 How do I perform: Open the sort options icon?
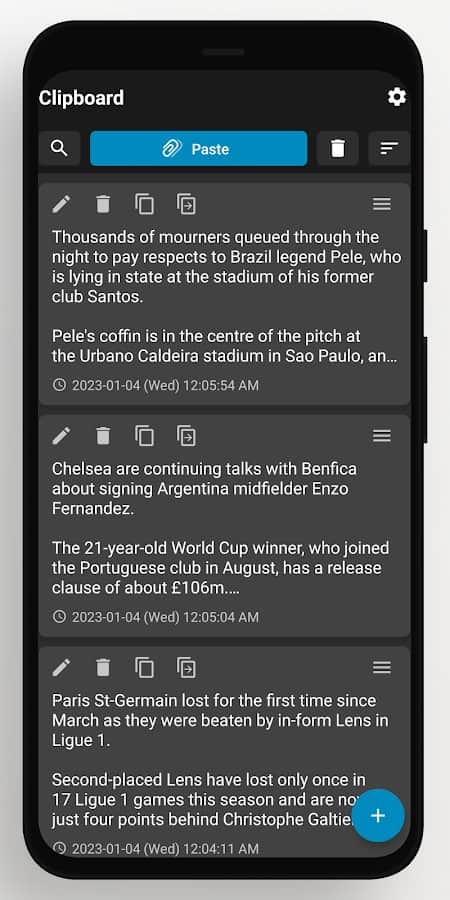pyautogui.click(x=389, y=149)
